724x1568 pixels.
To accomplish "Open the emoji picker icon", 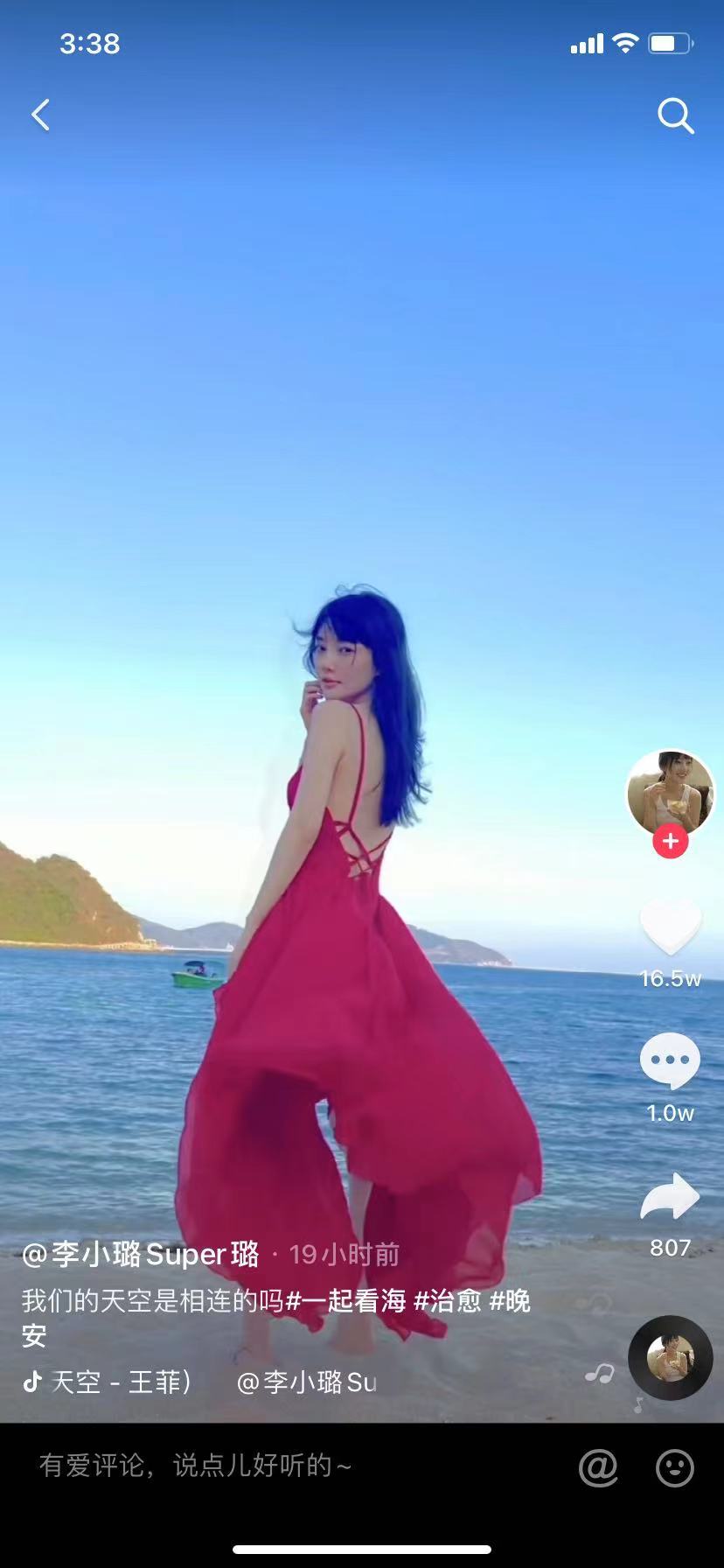I will tap(675, 1467).
